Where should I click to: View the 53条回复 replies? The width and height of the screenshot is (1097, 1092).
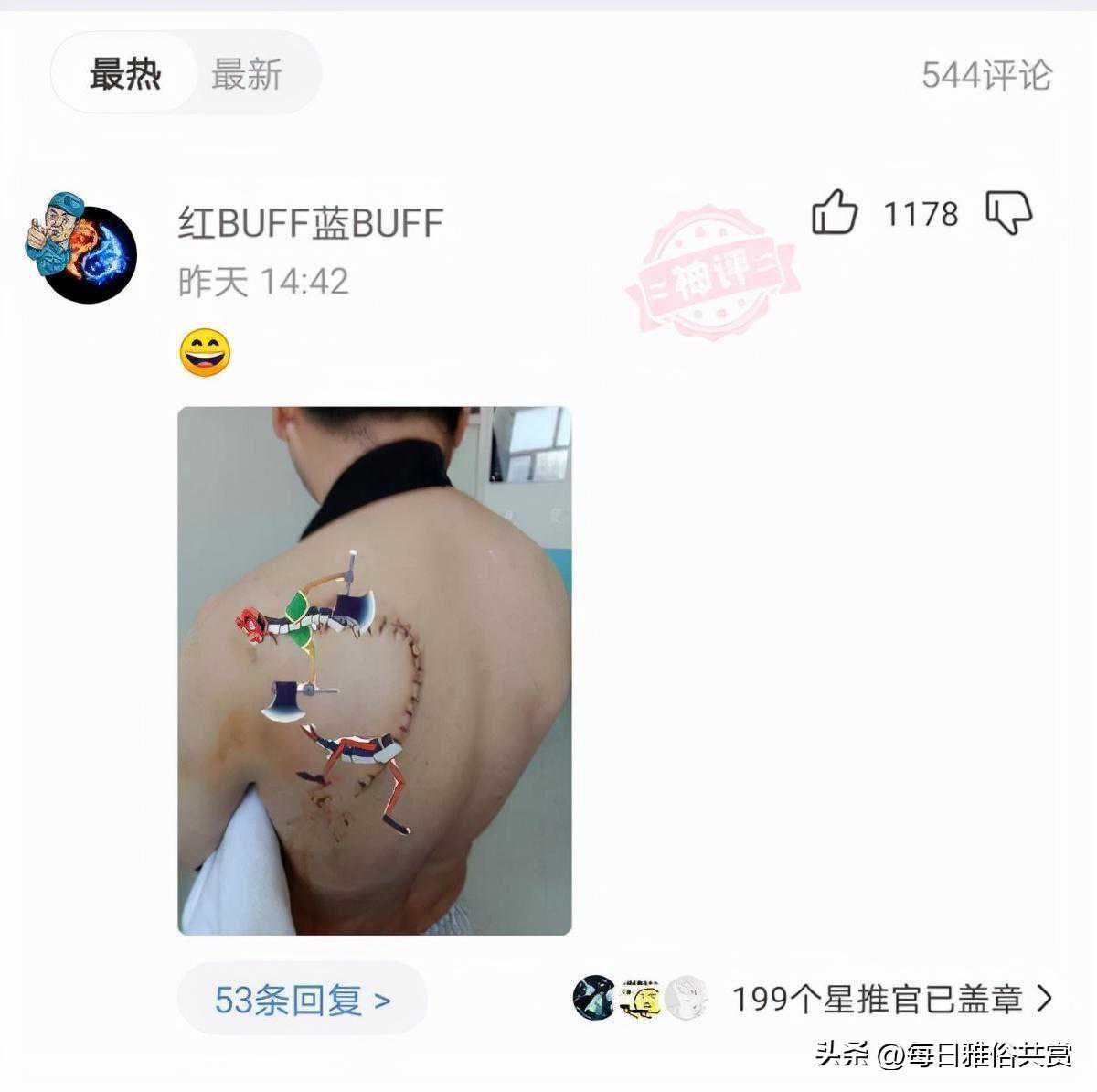302,1000
